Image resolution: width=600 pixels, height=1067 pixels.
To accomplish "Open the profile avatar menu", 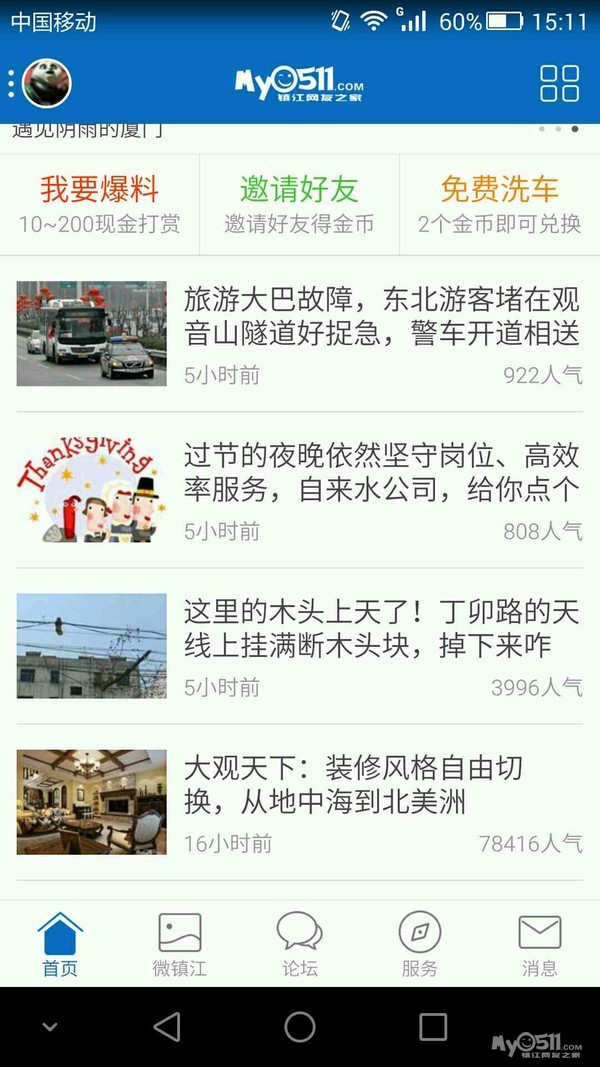I will (x=46, y=83).
